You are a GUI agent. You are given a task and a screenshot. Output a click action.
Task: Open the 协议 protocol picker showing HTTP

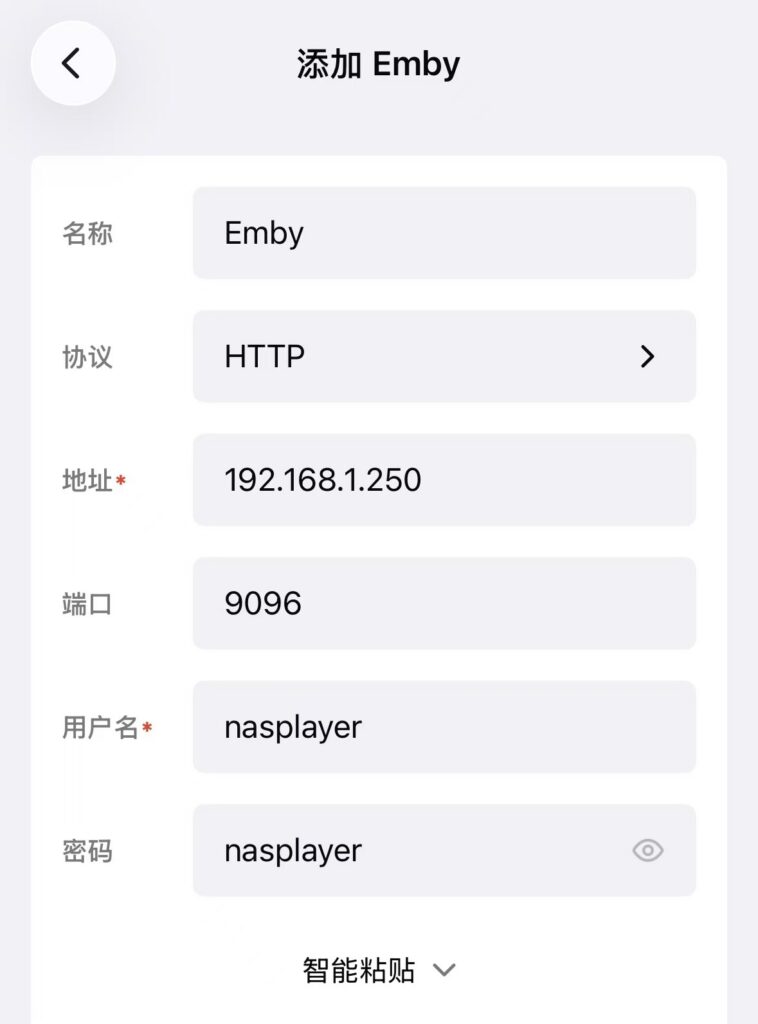443,357
